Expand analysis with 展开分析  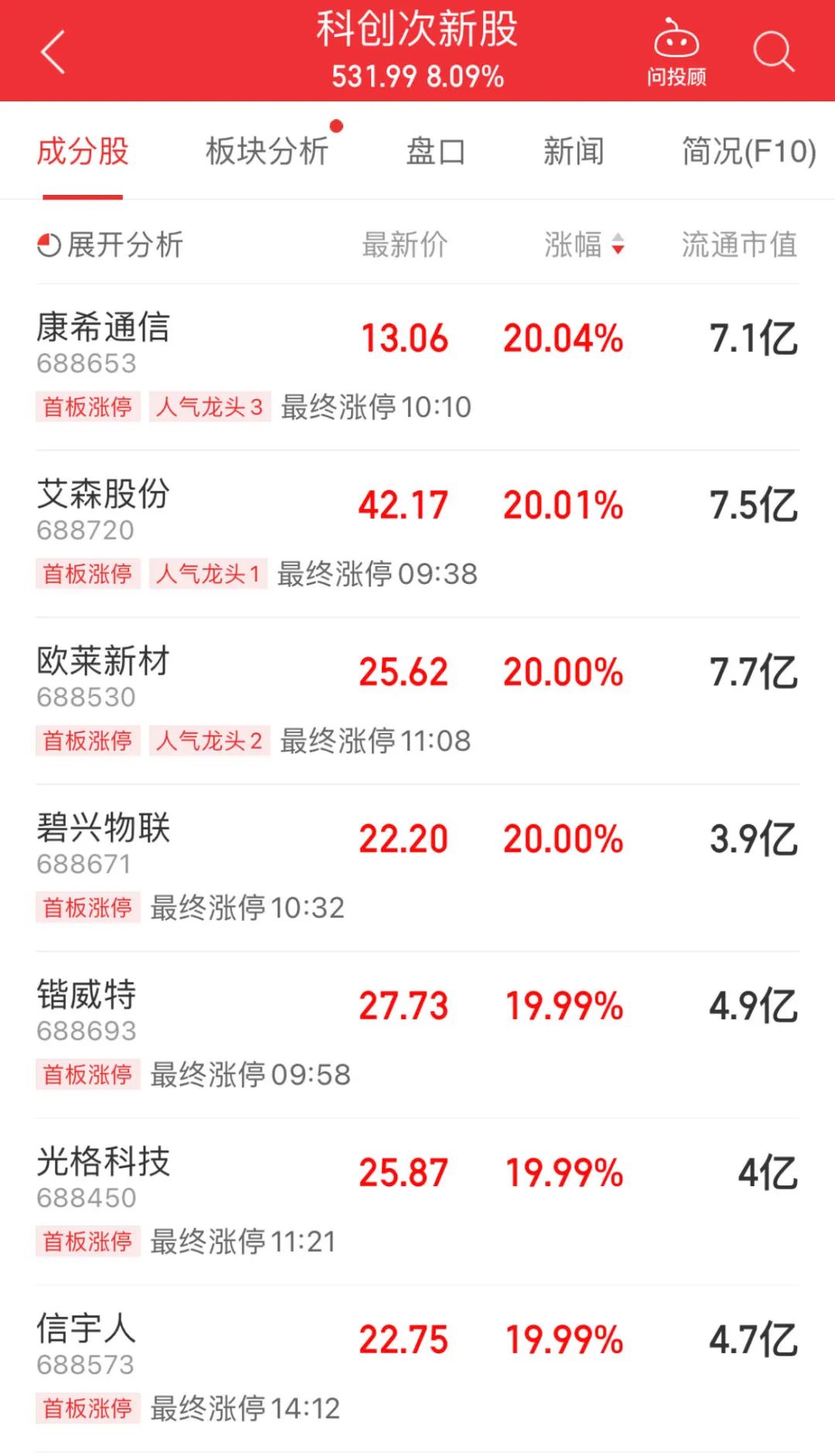pos(111,245)
